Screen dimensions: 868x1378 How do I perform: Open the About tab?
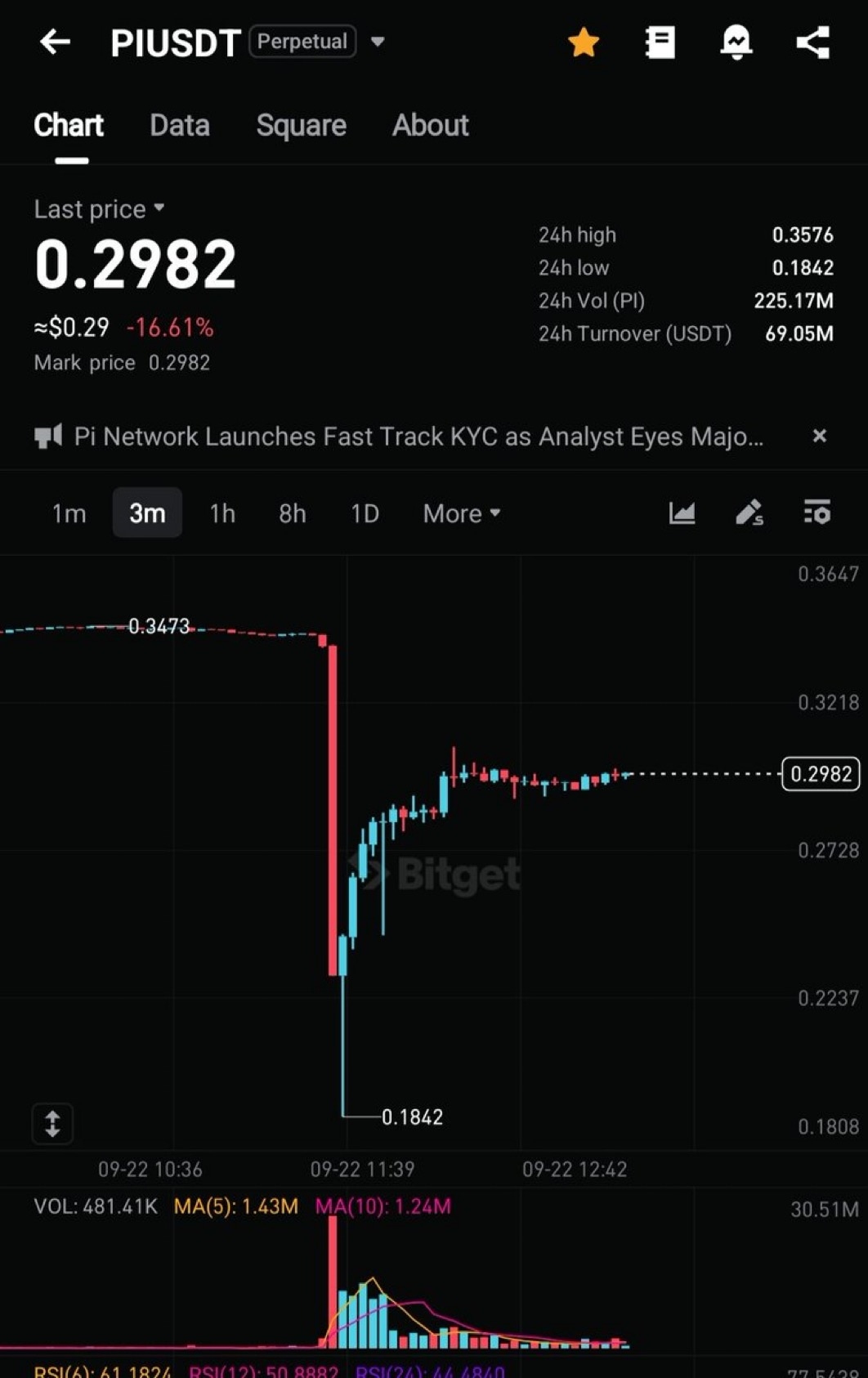tap(430, 126)
